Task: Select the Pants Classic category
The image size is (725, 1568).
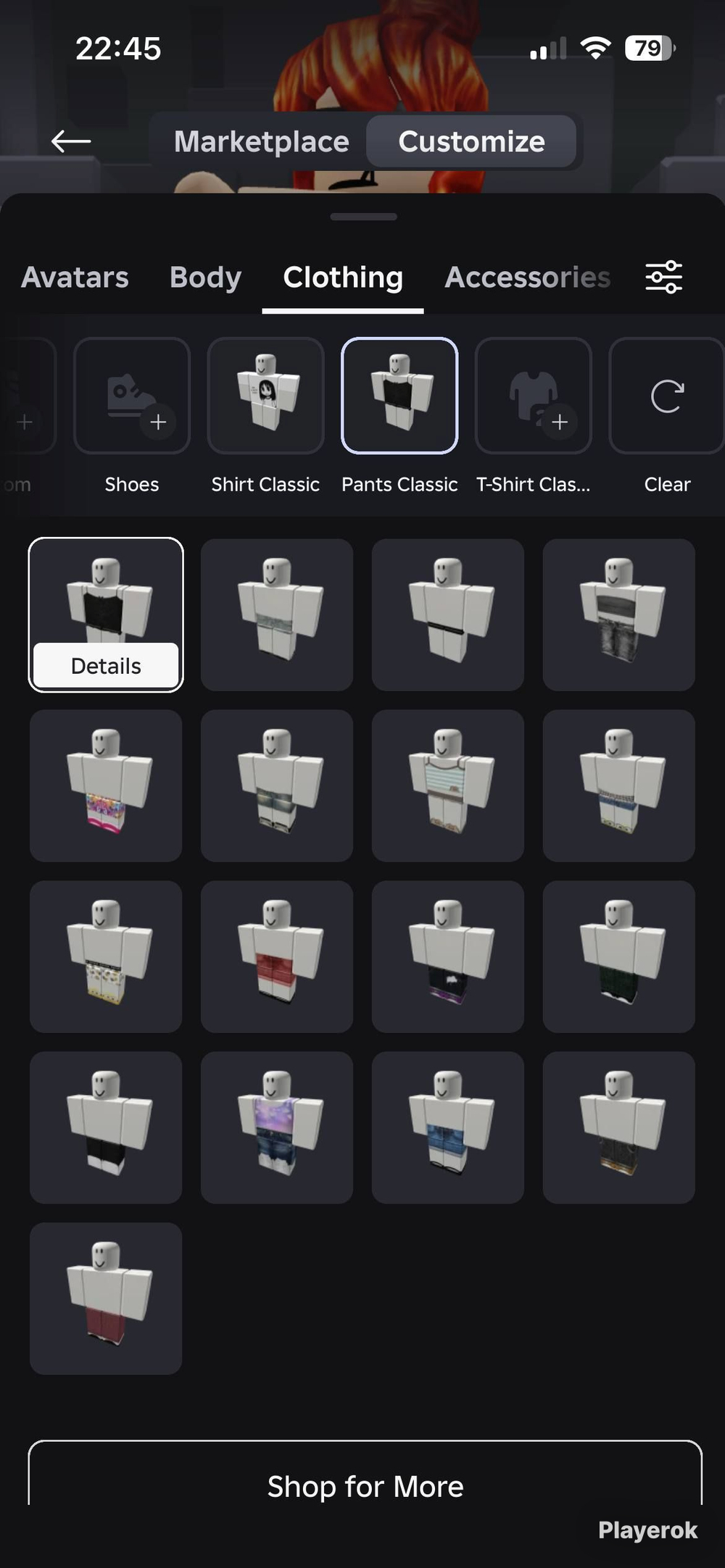Action: pyautogui.click(x=399, y=396)
